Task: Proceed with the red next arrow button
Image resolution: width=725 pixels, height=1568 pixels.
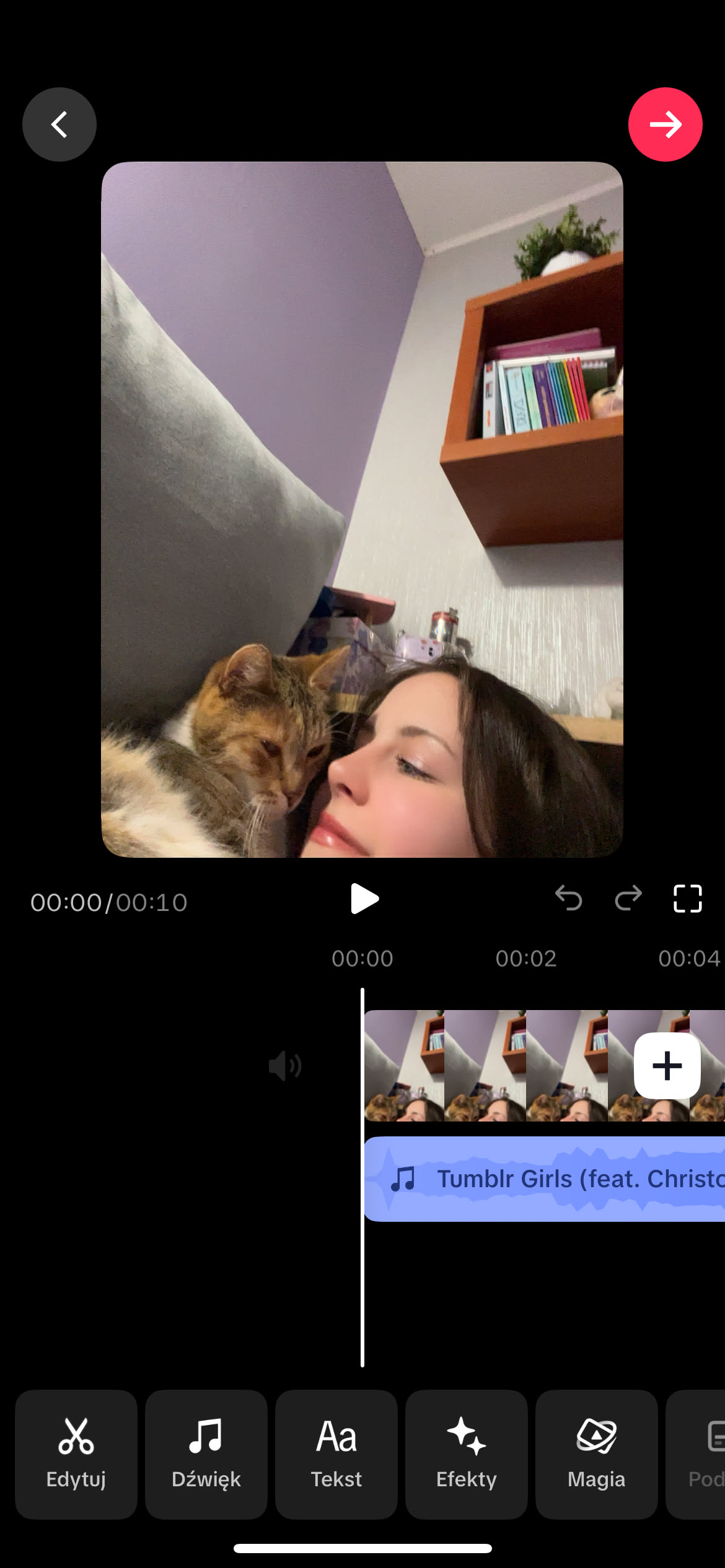Action: click(665, 124)
